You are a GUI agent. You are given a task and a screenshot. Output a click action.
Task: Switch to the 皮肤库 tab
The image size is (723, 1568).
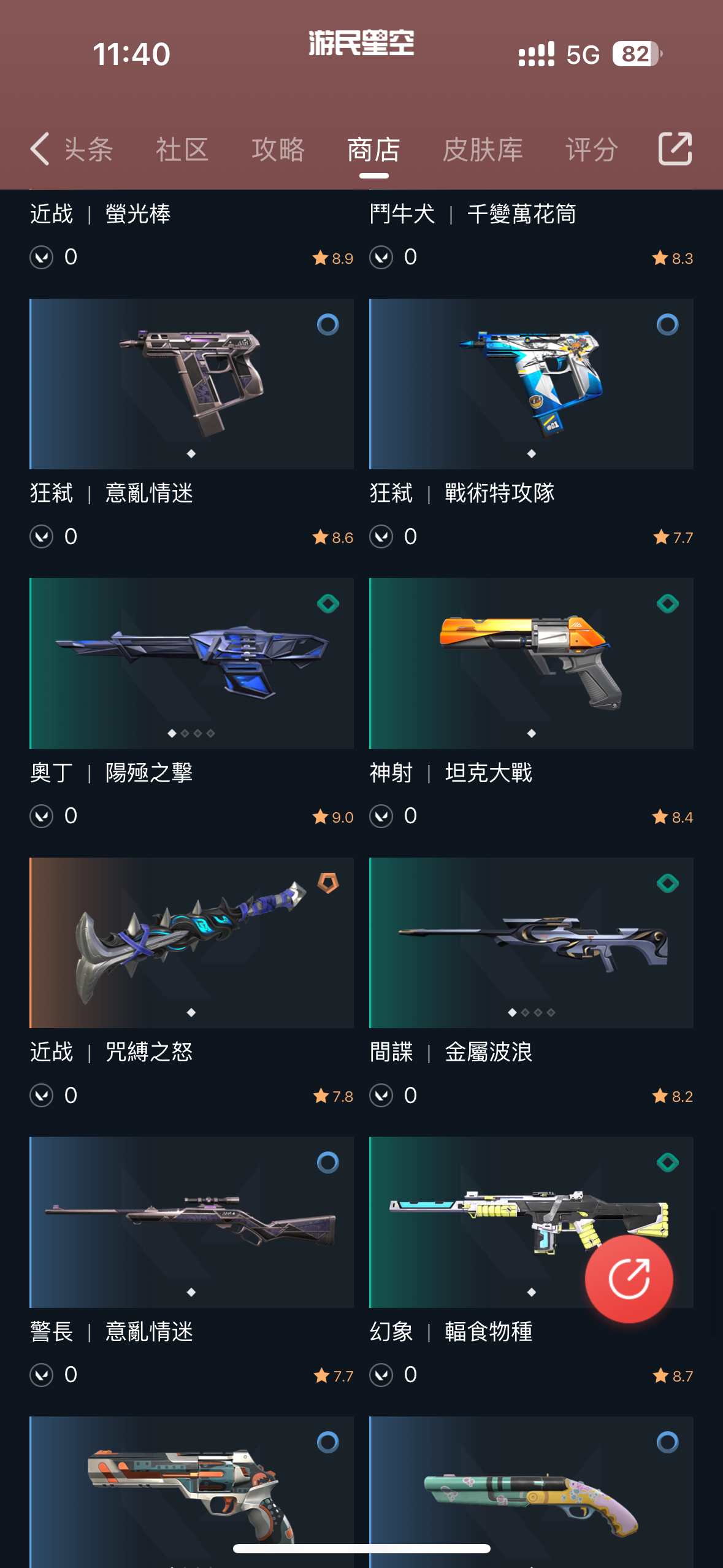click(x=483, y=150)
